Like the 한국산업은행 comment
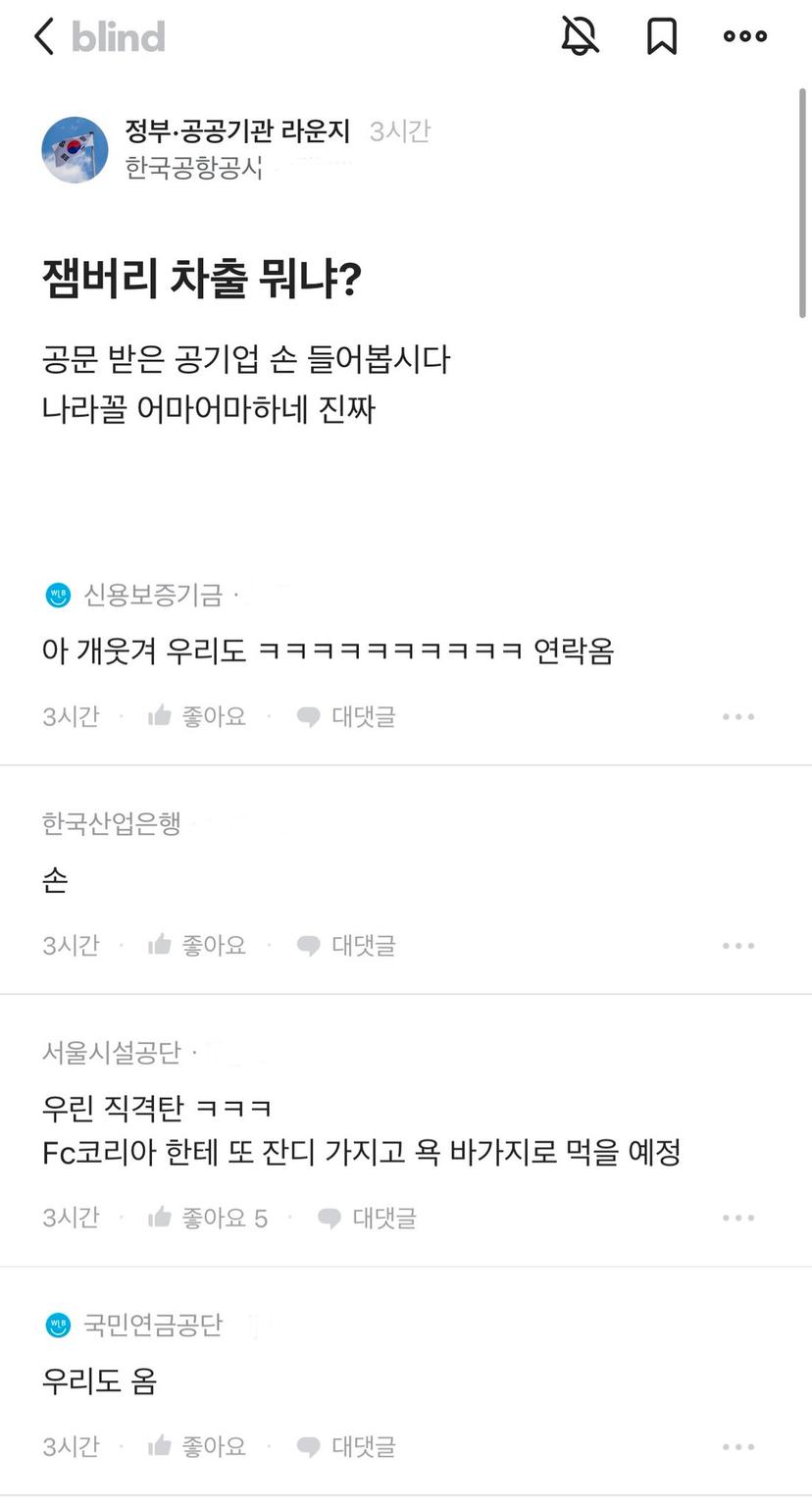The image size is (812, 1510). pyautogui.click(x=196, y=945)
